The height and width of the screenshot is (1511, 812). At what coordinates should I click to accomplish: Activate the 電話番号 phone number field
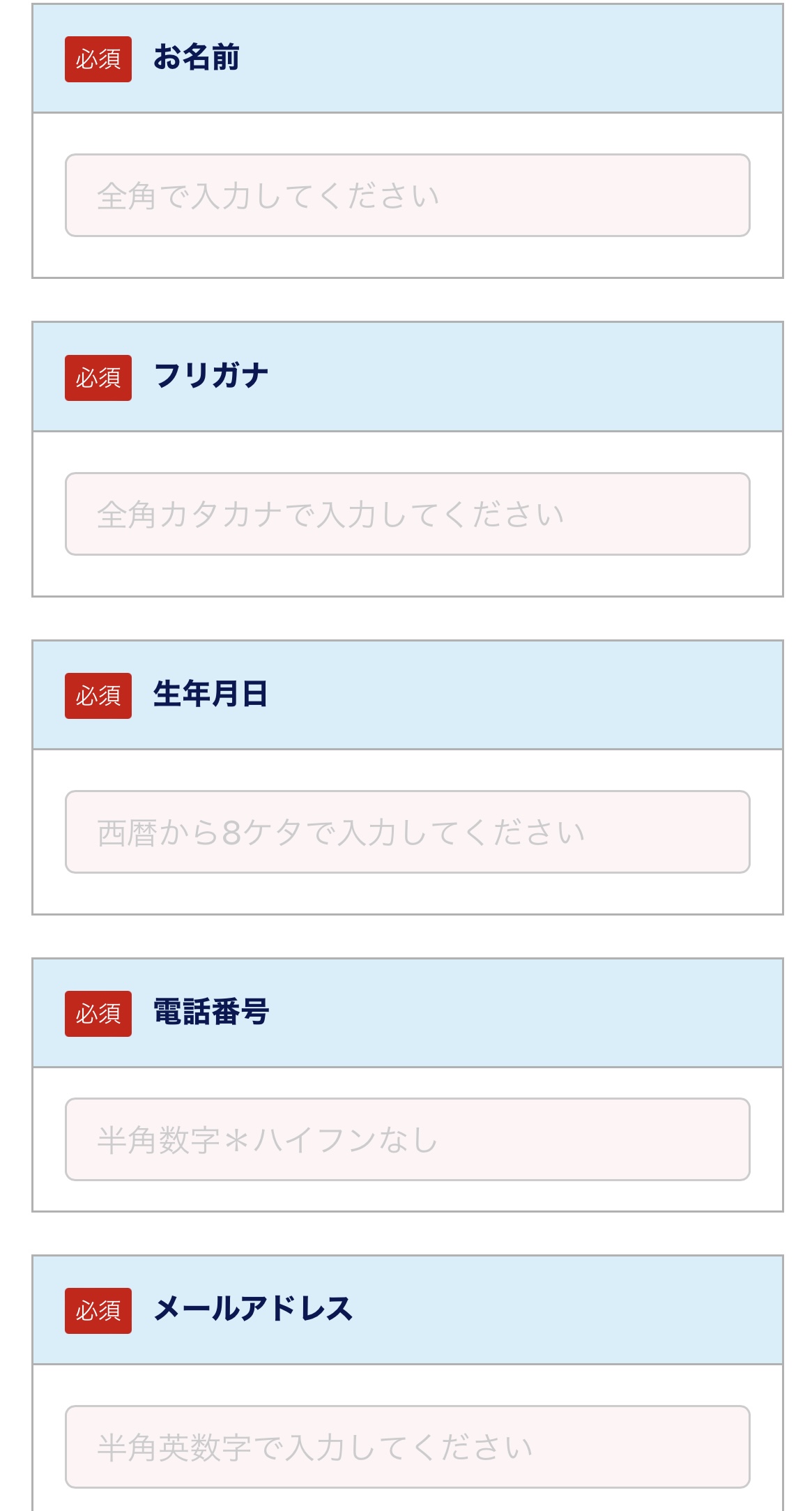tap(407, 1139)
